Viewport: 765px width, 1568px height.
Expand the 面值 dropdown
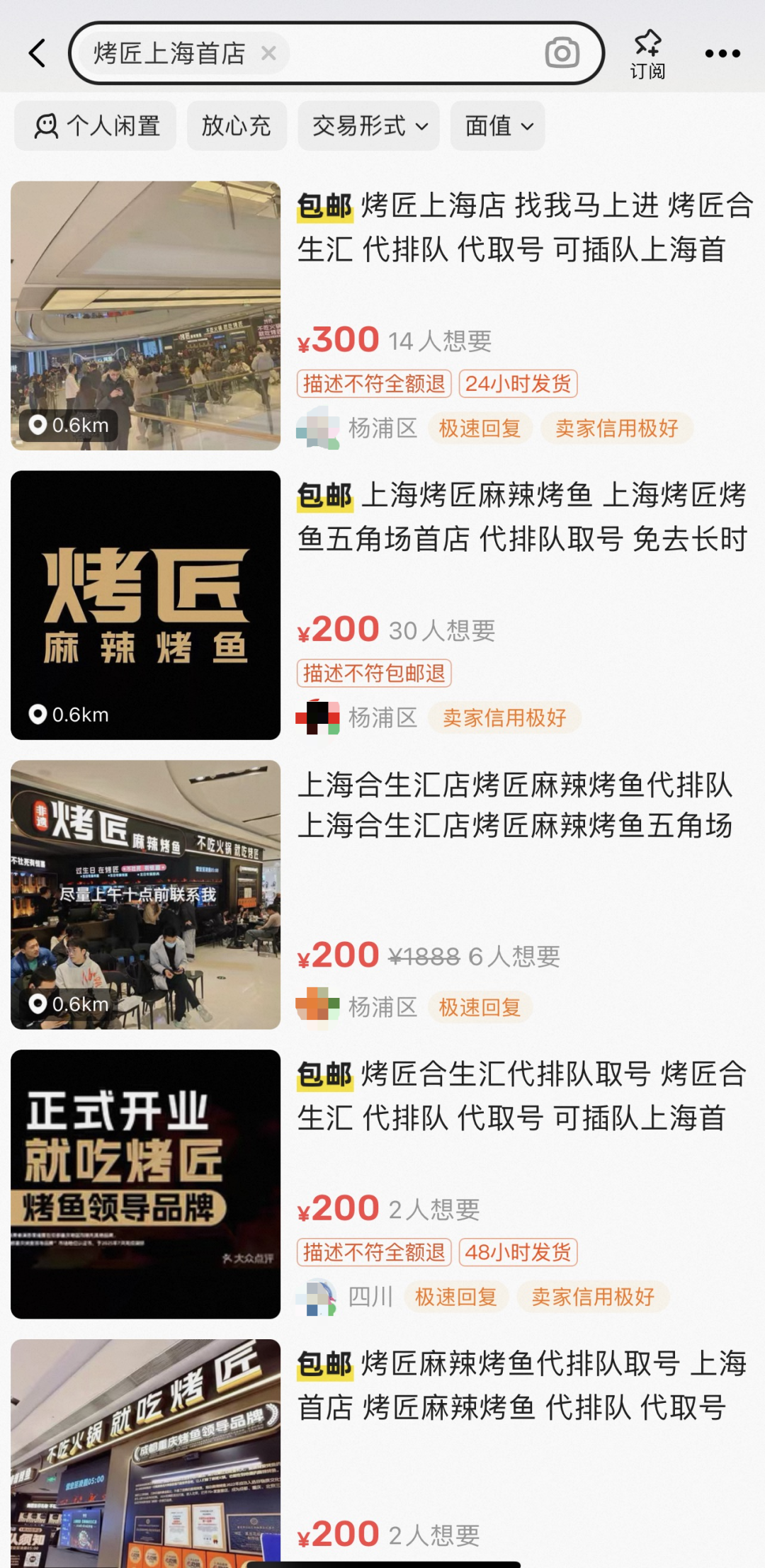click(497, 126)
